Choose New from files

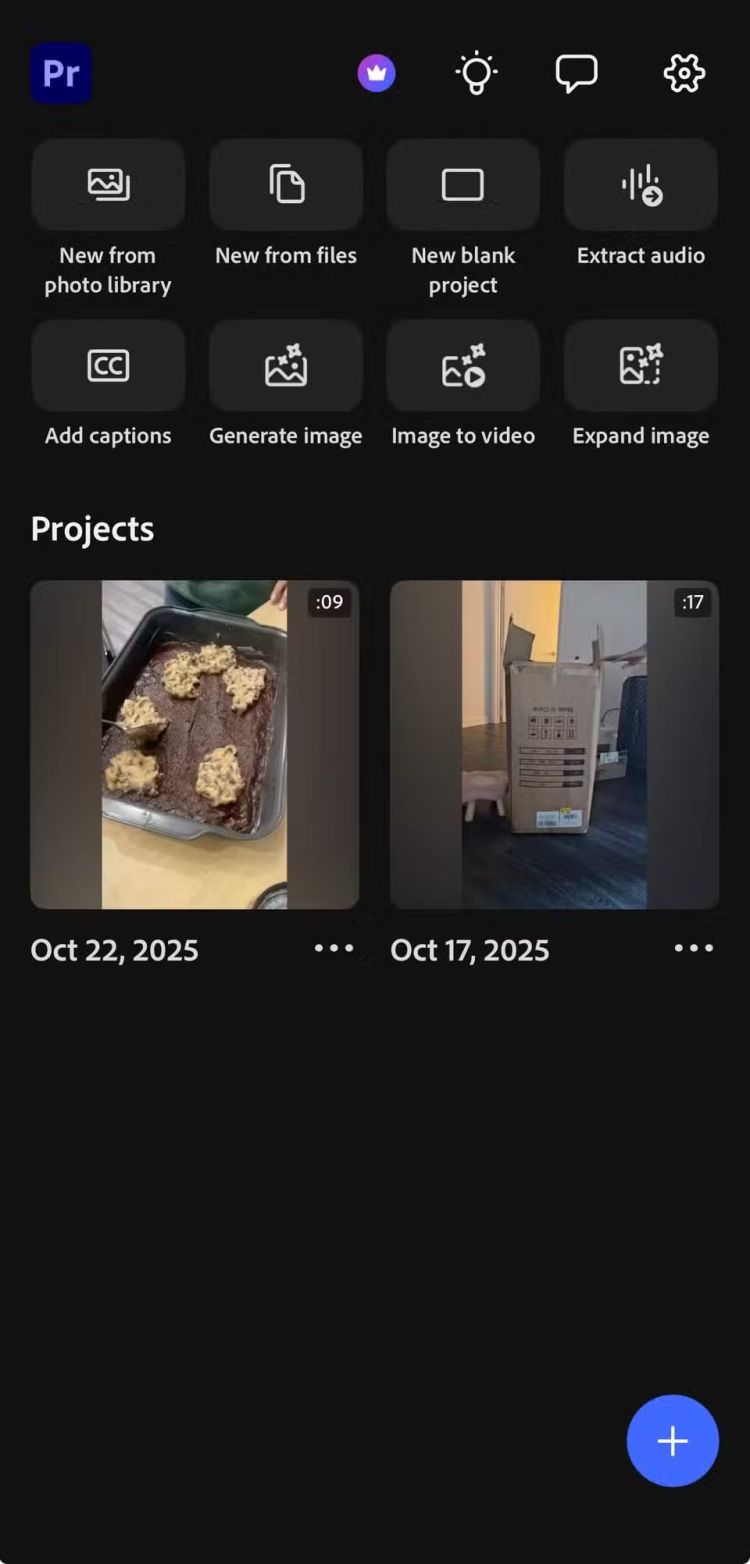point(286,186)
